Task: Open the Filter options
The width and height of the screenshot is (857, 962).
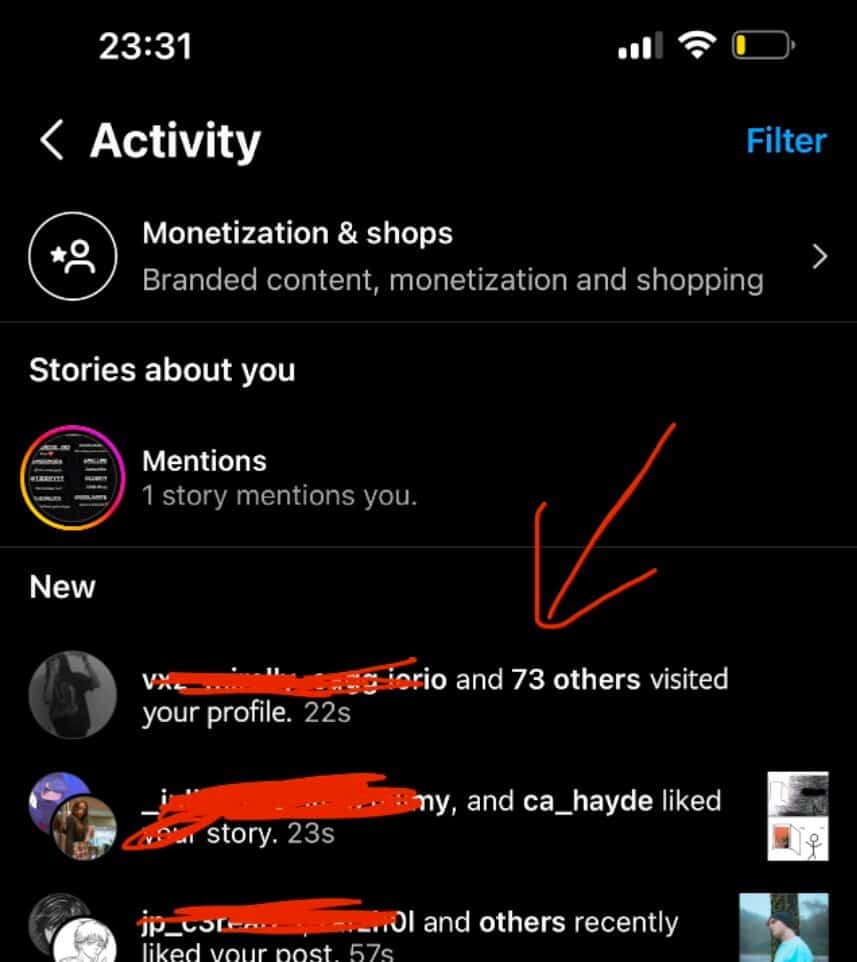Action: click(786, 141)
